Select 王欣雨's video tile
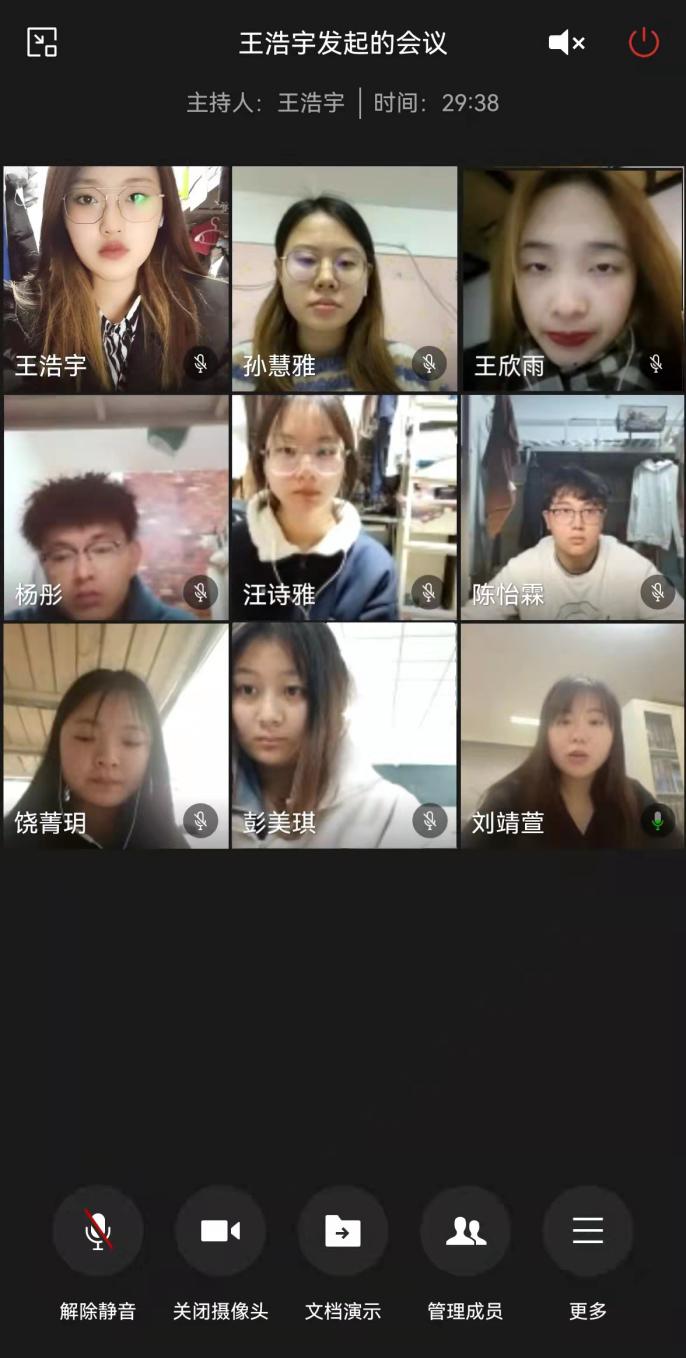The height and width of the screenshot is (1358, 686). pos(572,278)
